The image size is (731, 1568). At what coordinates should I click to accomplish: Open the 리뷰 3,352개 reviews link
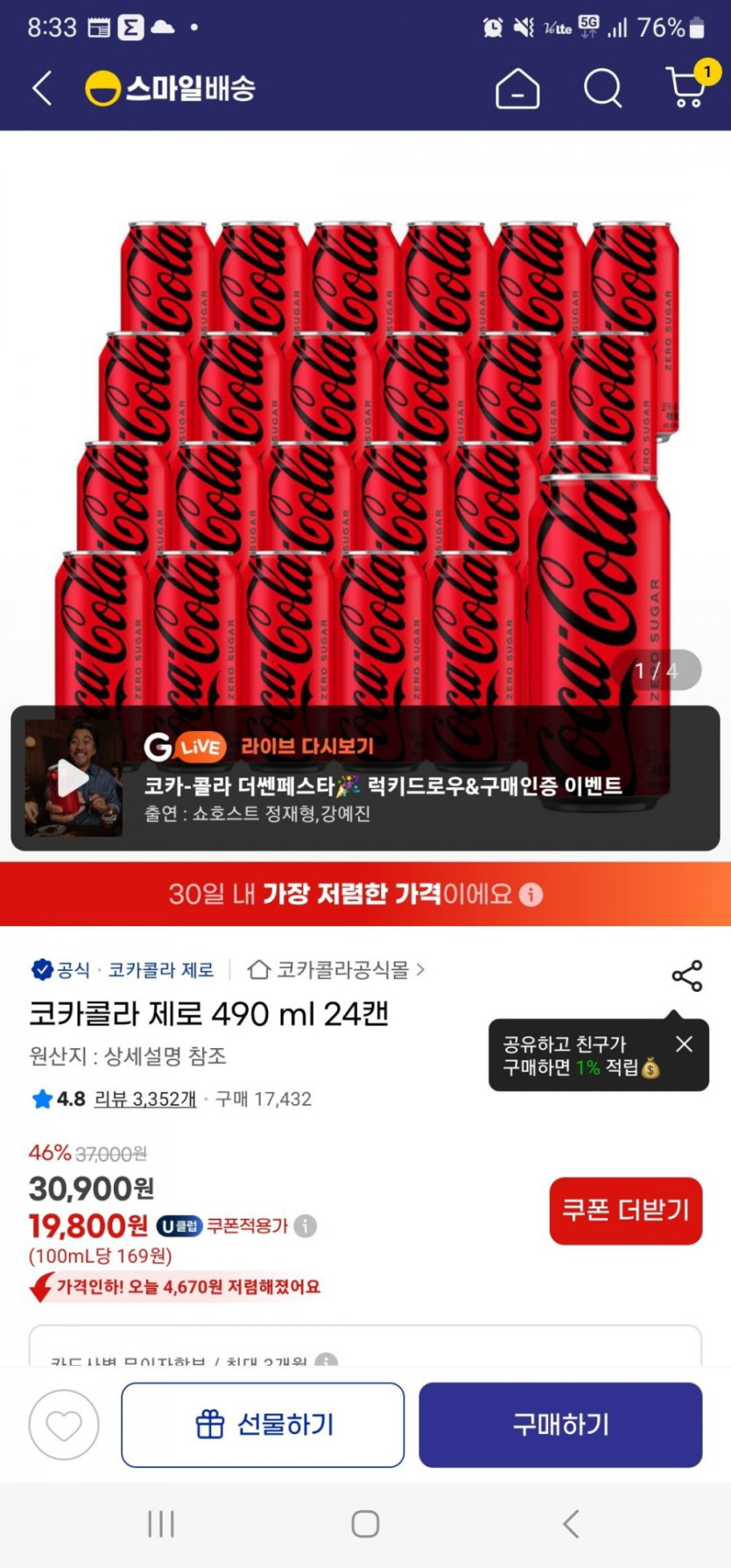point(143,1099)
